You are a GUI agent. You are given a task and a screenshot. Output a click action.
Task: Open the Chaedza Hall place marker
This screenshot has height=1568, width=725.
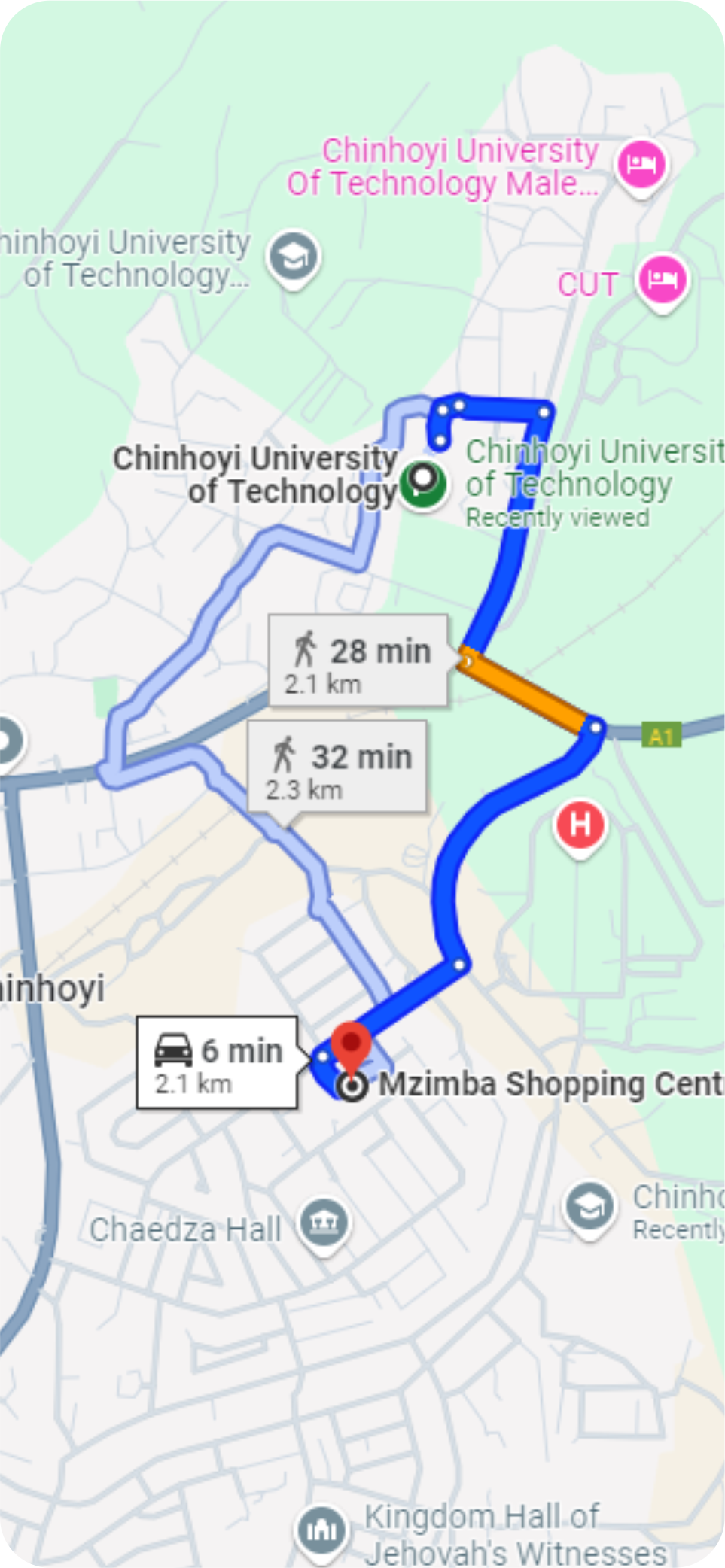pos(324,1223)
